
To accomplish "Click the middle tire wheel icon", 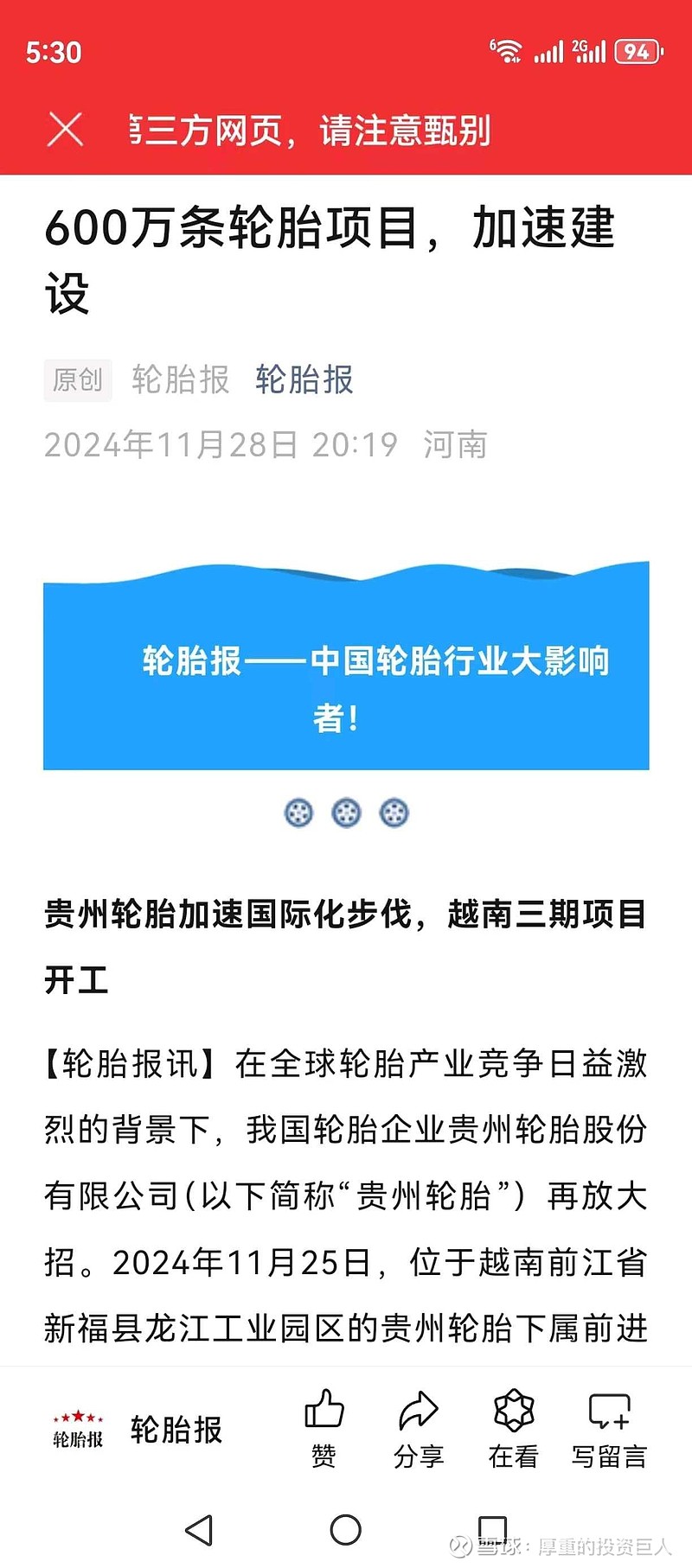I will coord(346,813).
